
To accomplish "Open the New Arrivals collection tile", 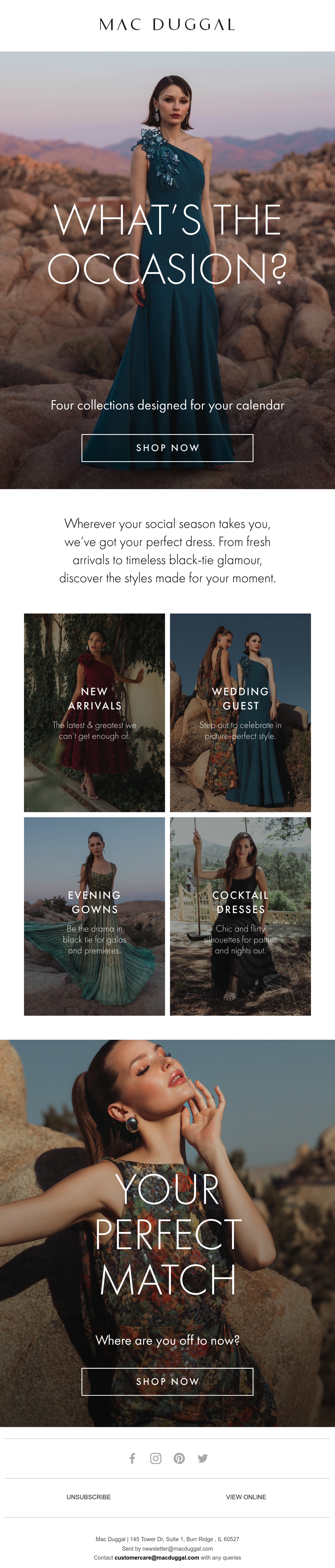I will (x=94, y=712).
